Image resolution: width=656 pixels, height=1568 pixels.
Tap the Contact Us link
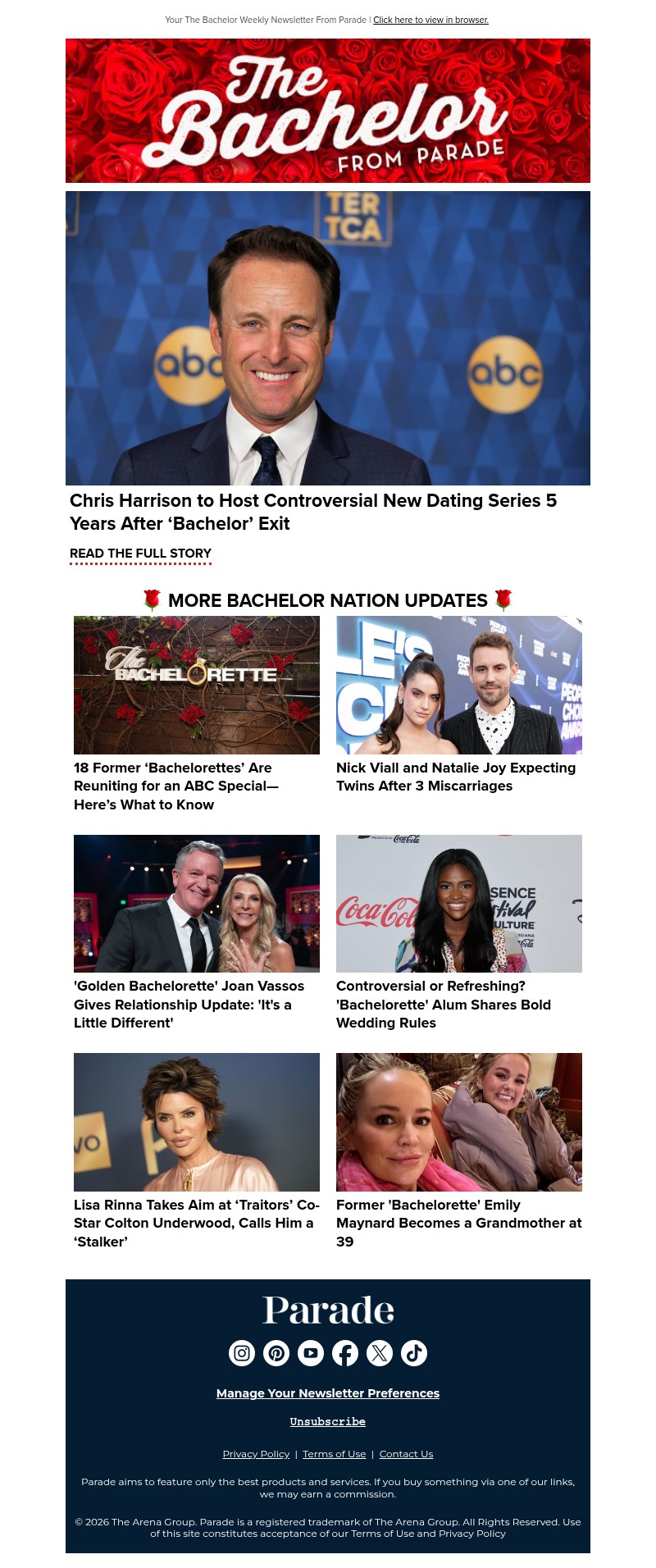406,1454
